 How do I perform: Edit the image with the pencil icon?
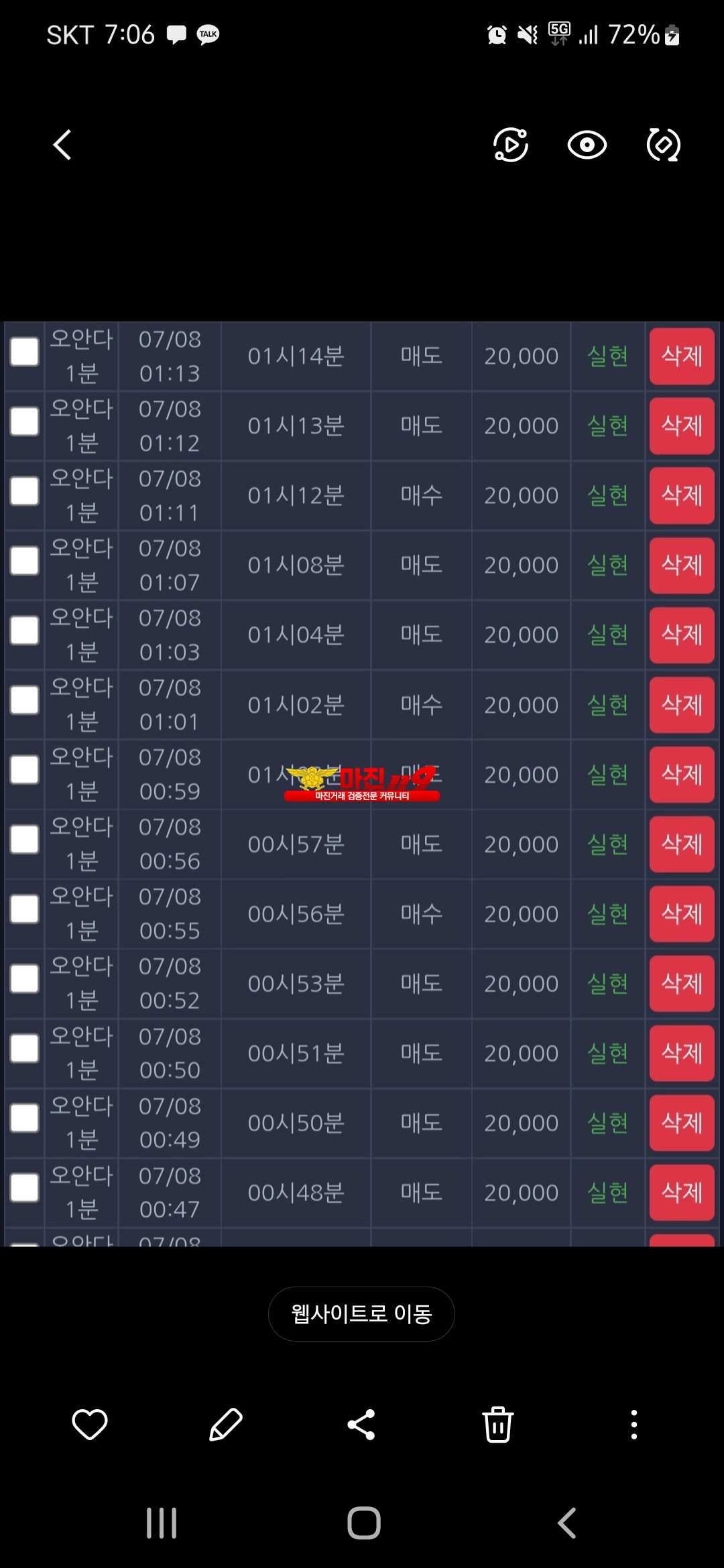click(x=226, y=1424)
